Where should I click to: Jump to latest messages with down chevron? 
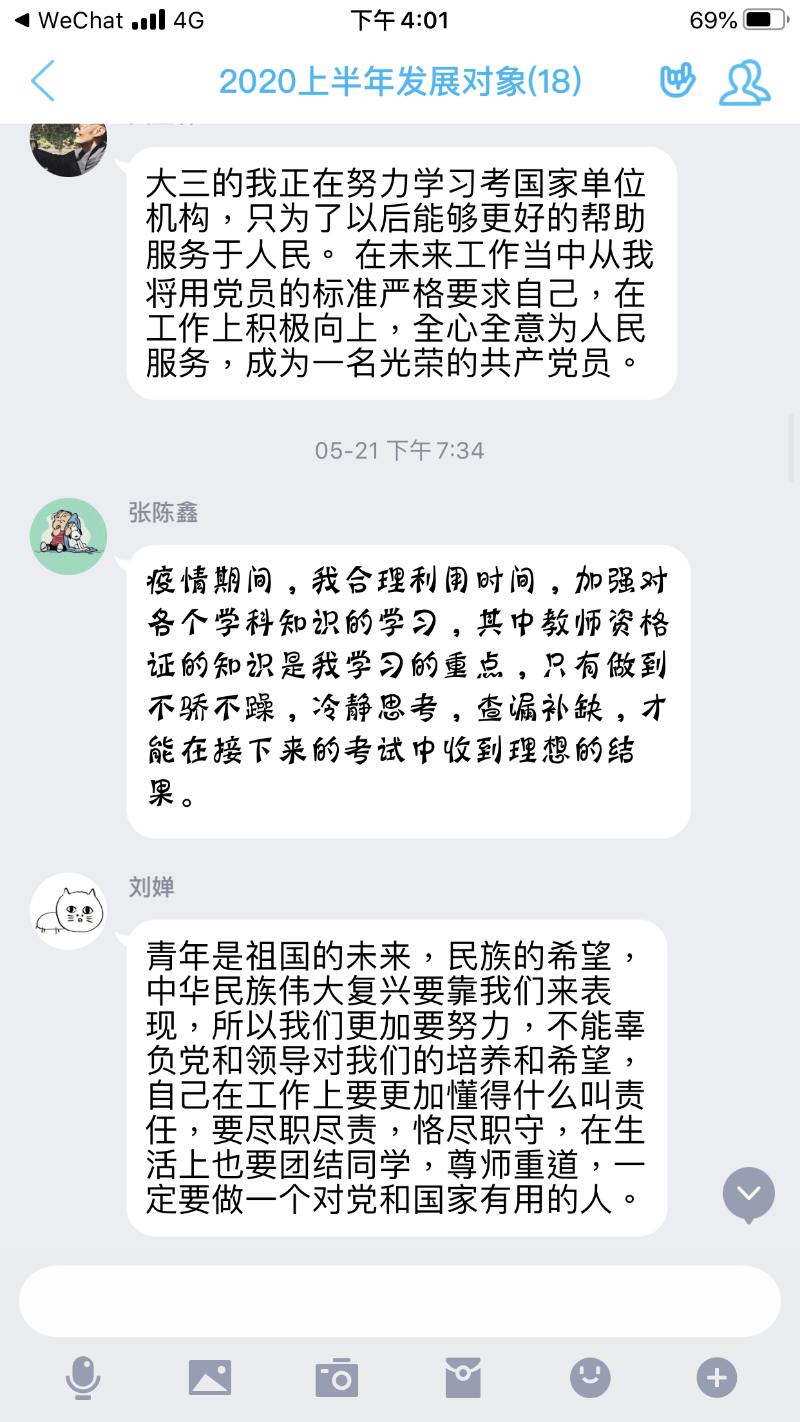coord(748,1194)
